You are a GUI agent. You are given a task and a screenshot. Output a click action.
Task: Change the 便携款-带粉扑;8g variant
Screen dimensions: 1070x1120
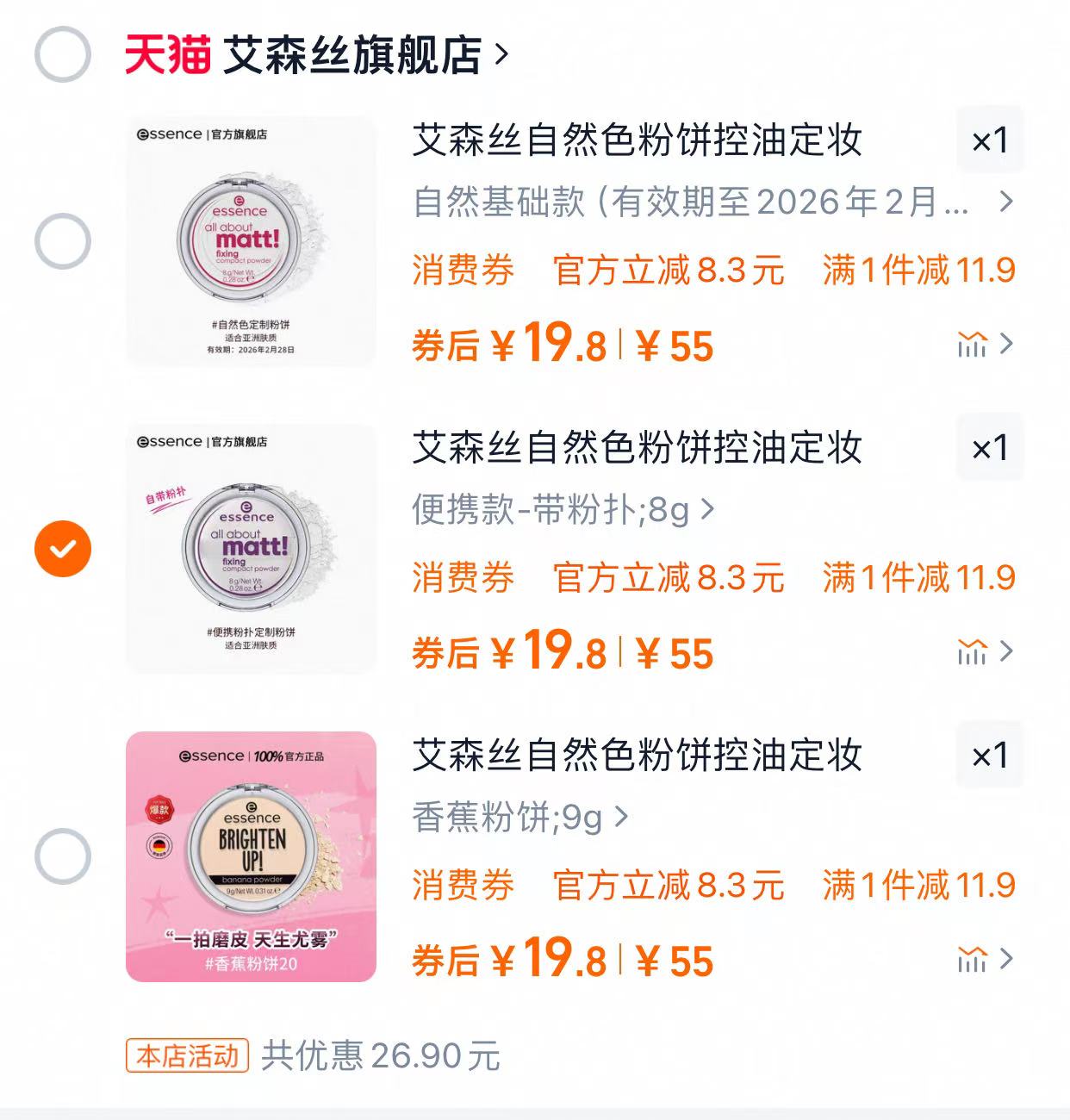pos(563,510)
